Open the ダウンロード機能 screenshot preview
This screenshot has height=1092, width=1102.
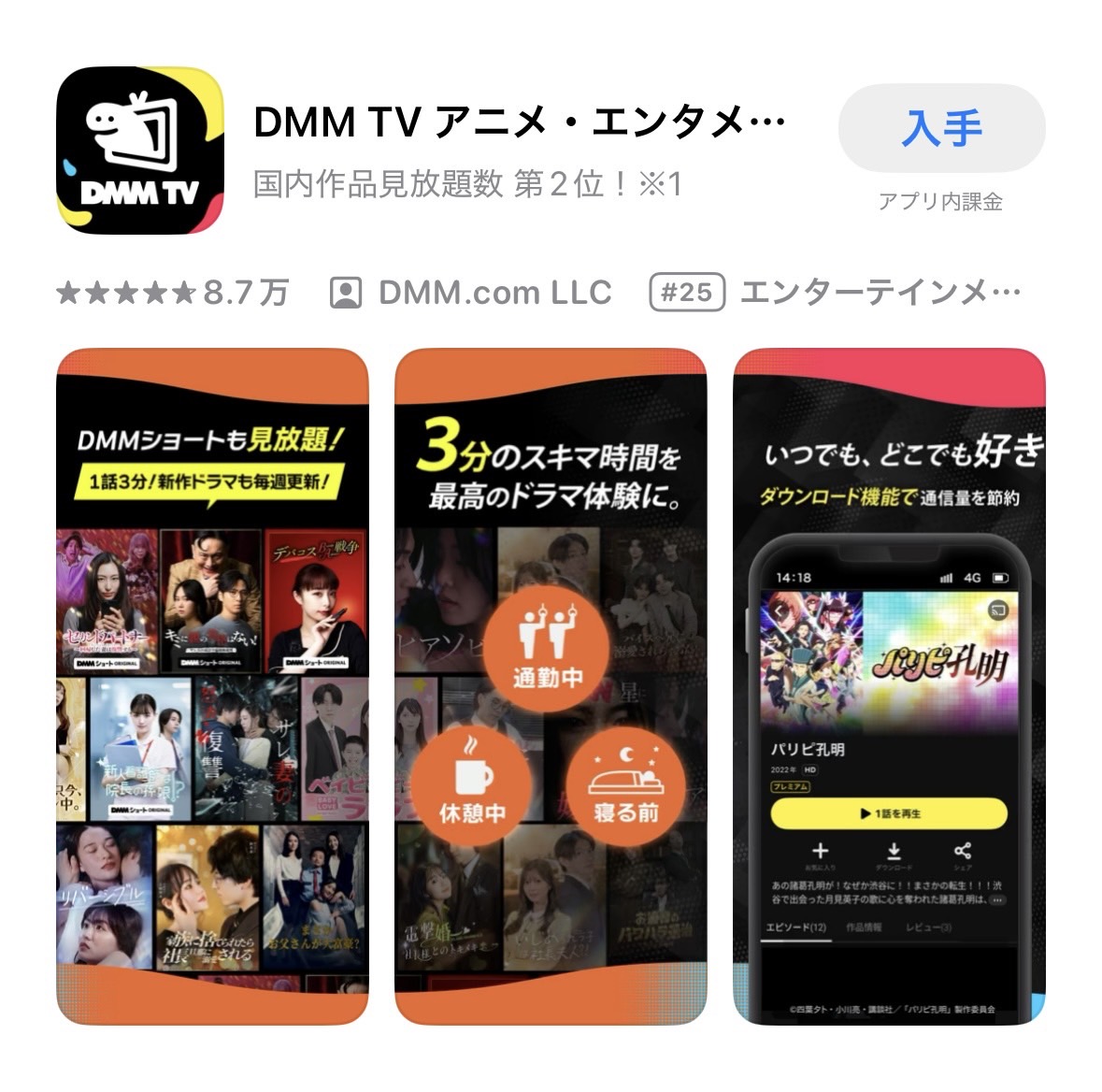pos(889,685)
